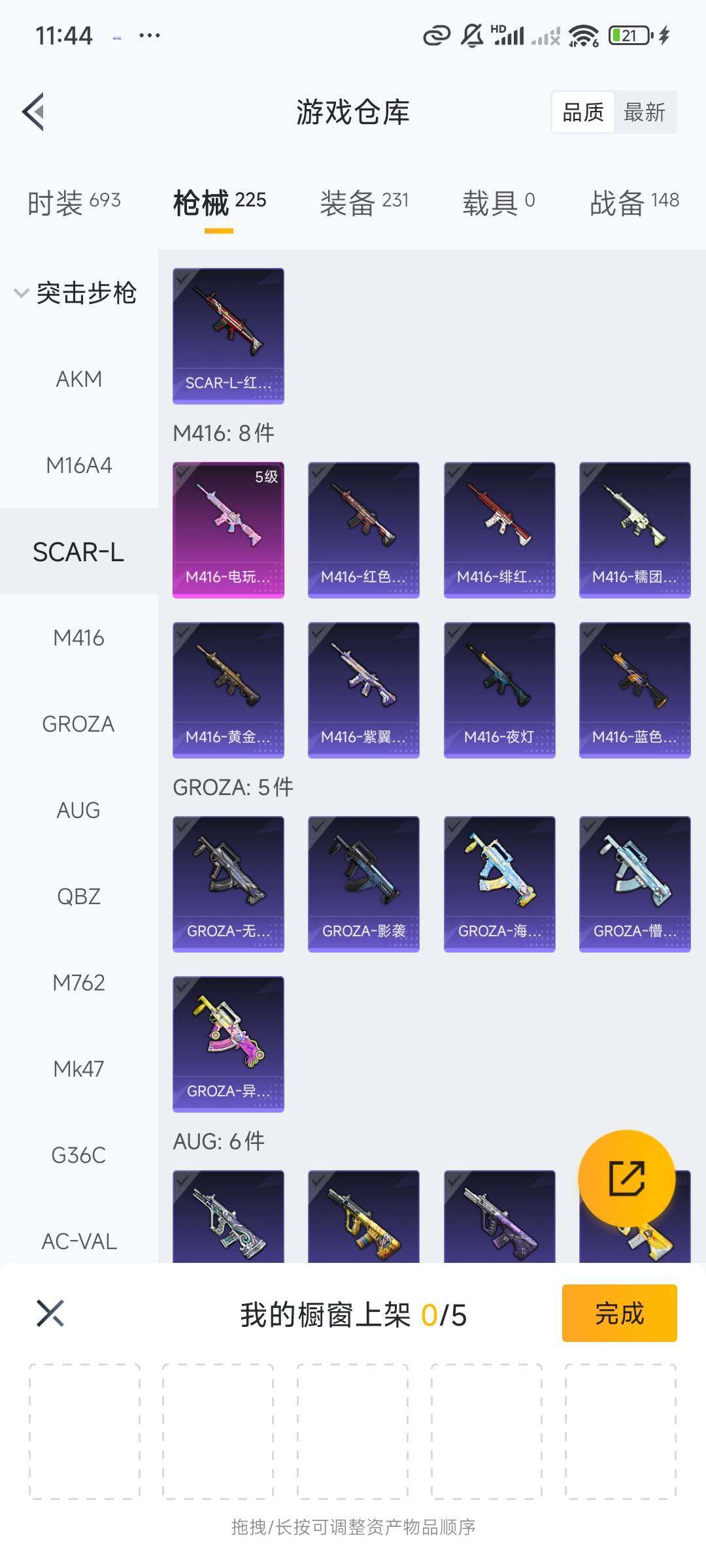706x1568 pixels.
Task: Select M16A4 in the side list
Action: (x=78, y=465)
